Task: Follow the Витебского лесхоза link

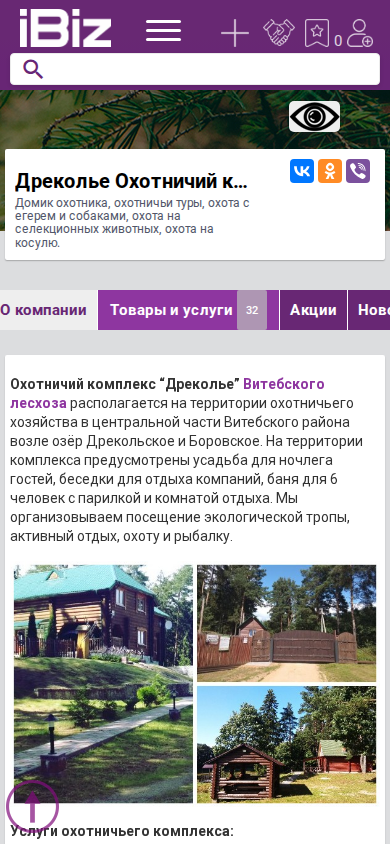Action: [x=167, y=393]
